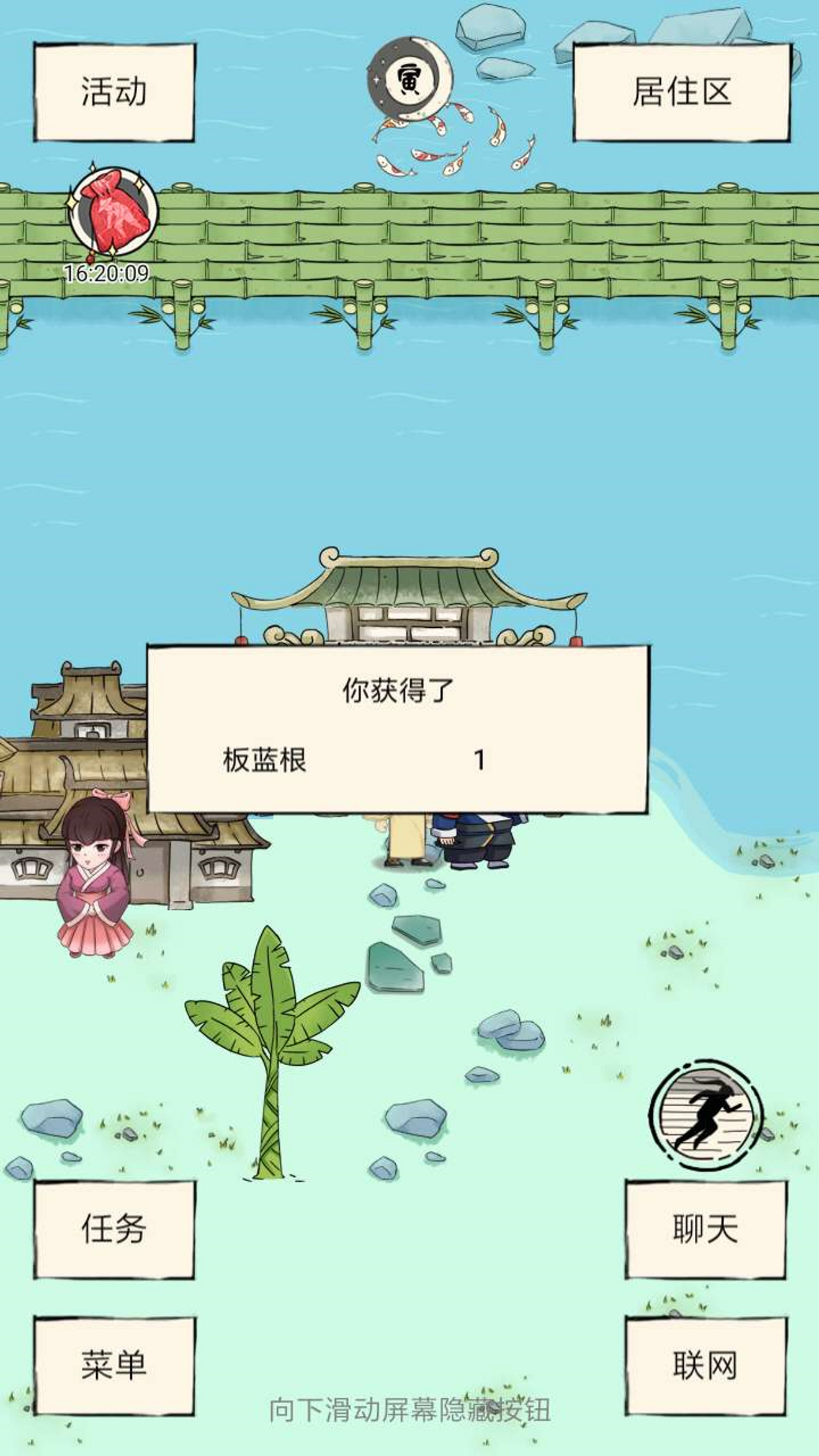Go to the 居住区 residential area

pyautogui.click(x=681, y=92)
